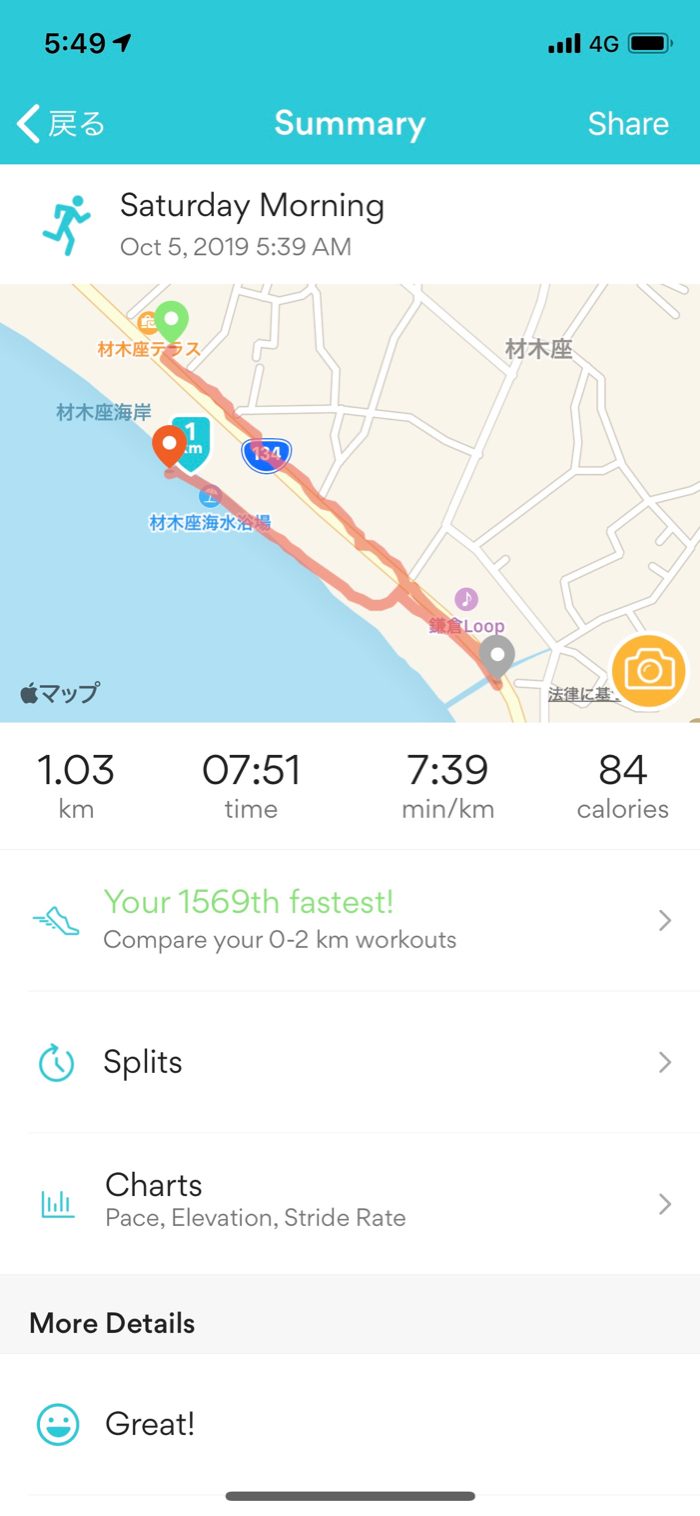The width and height of the screenshot is (700, 1516).
Task: Compare your 0-2 km workouts
Action: coord(350,920)
